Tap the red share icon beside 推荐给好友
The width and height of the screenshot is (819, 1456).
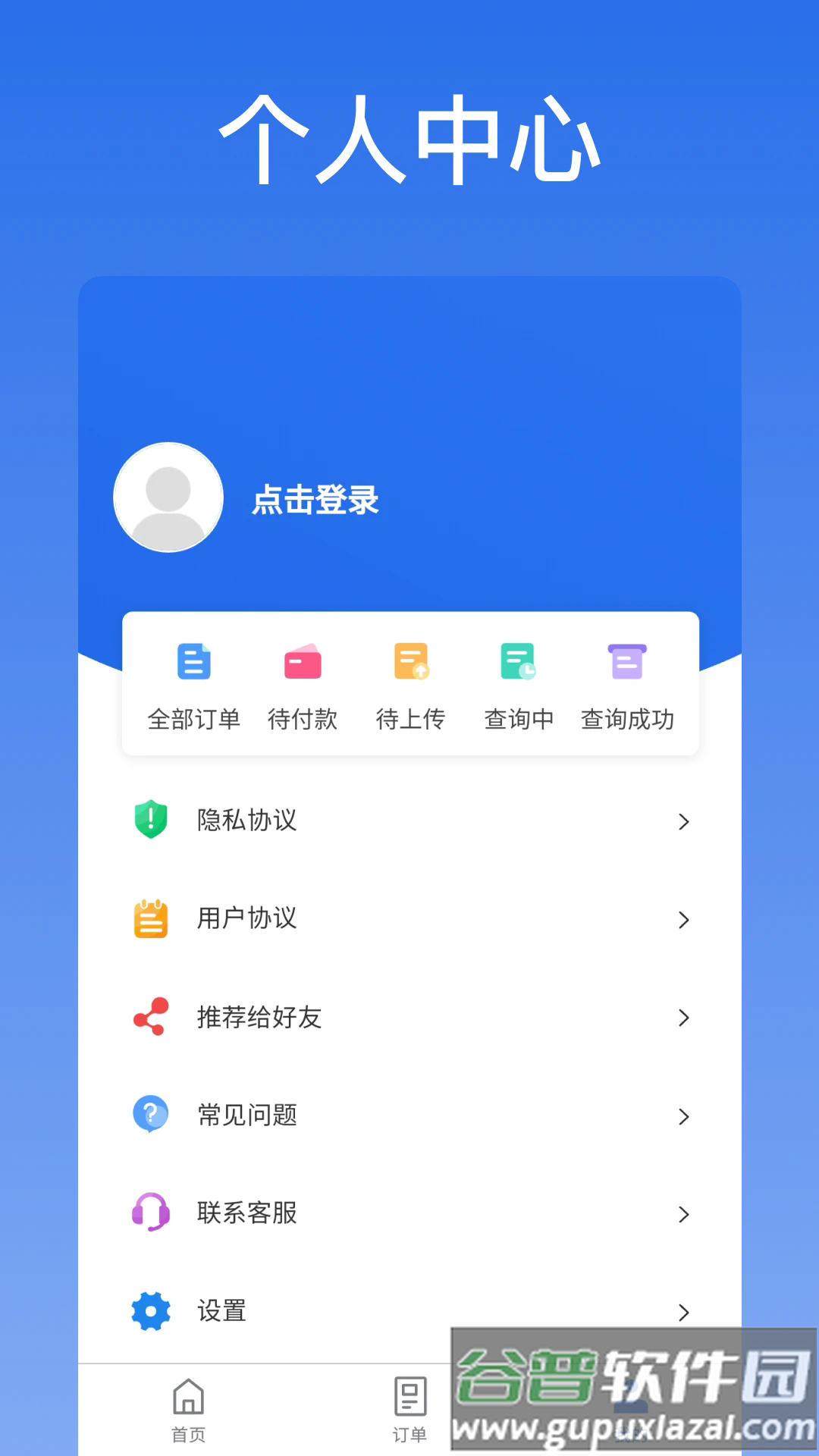151,1018
